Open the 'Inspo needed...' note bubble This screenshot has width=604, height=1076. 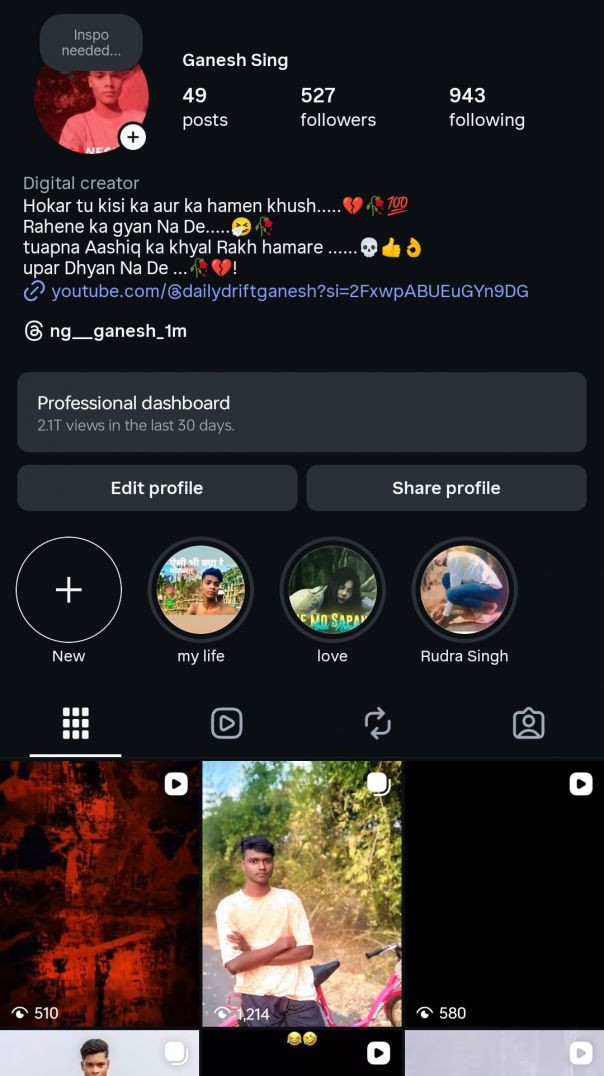tap(91, 42)
